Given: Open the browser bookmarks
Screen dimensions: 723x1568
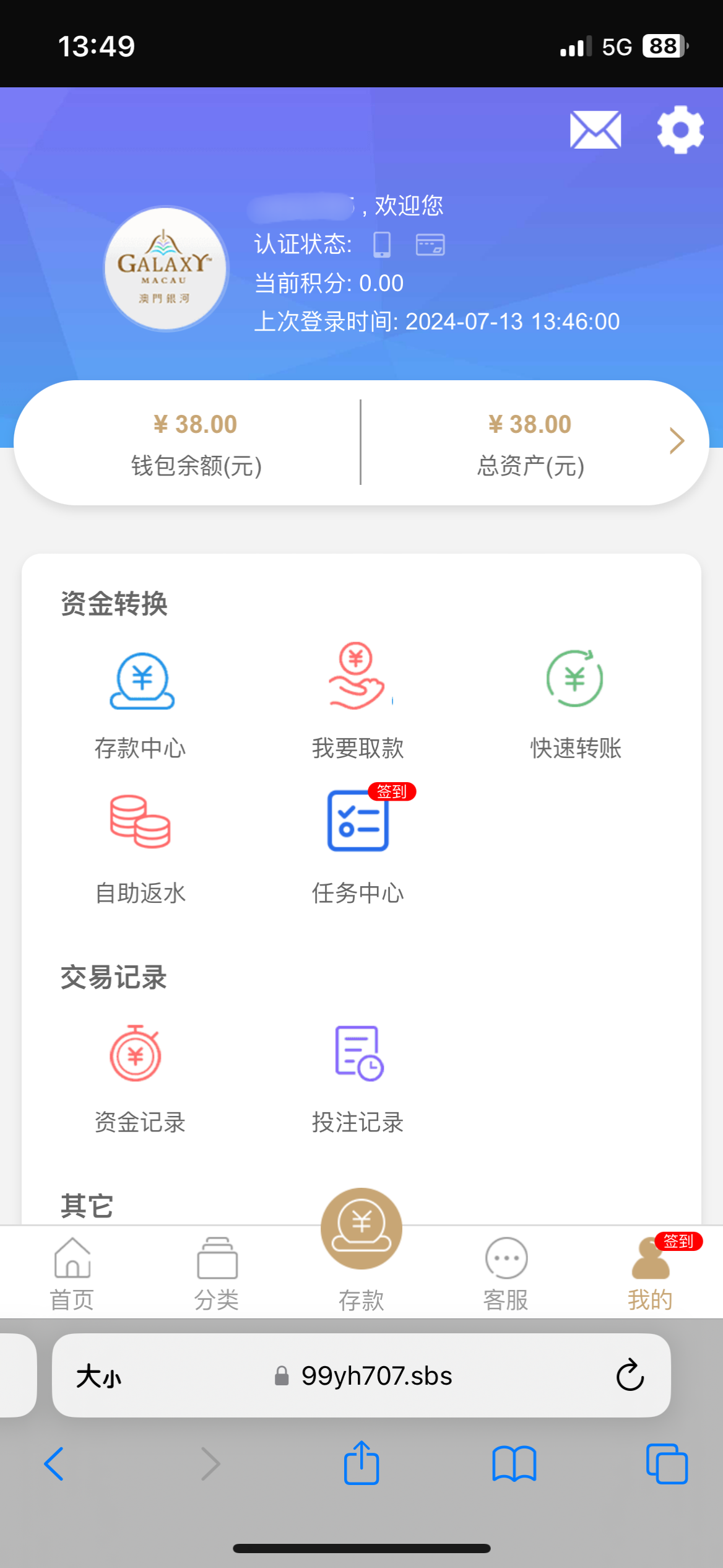Looking at the screenshot, I should 514,1464.
